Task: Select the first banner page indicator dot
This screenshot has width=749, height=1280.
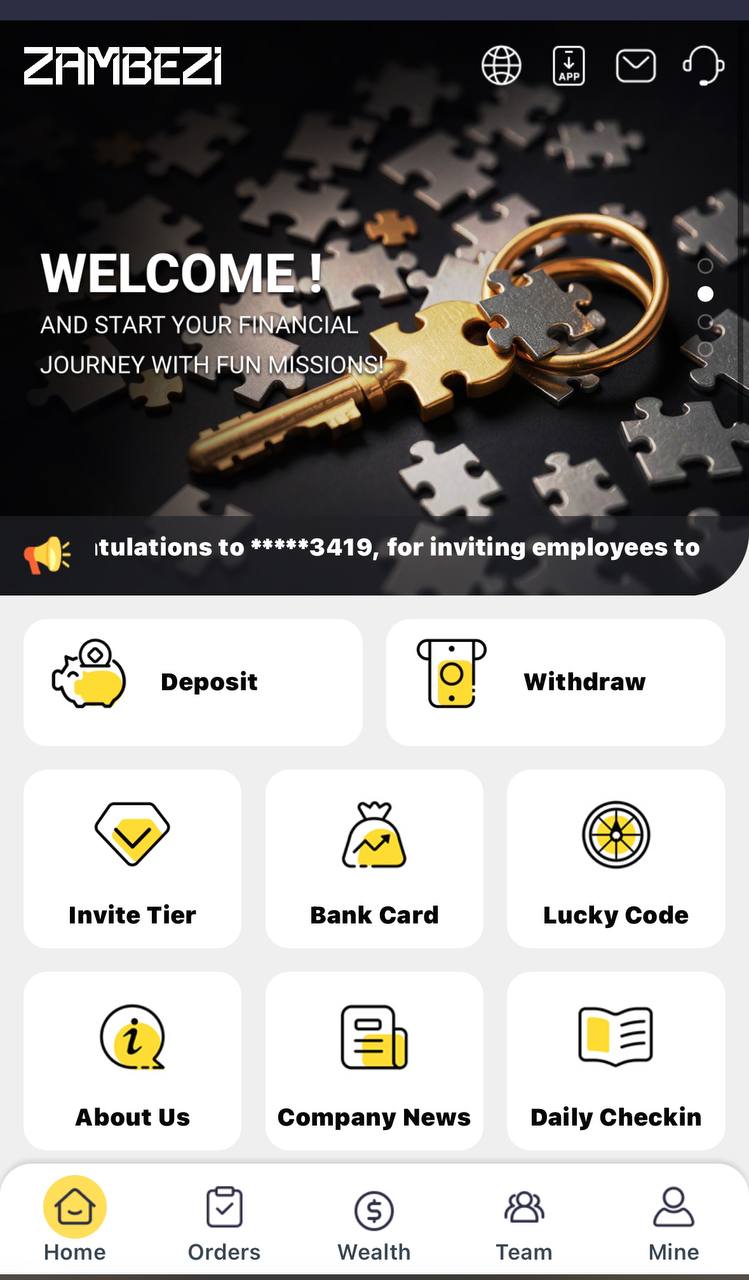Action: coord(705,266)
